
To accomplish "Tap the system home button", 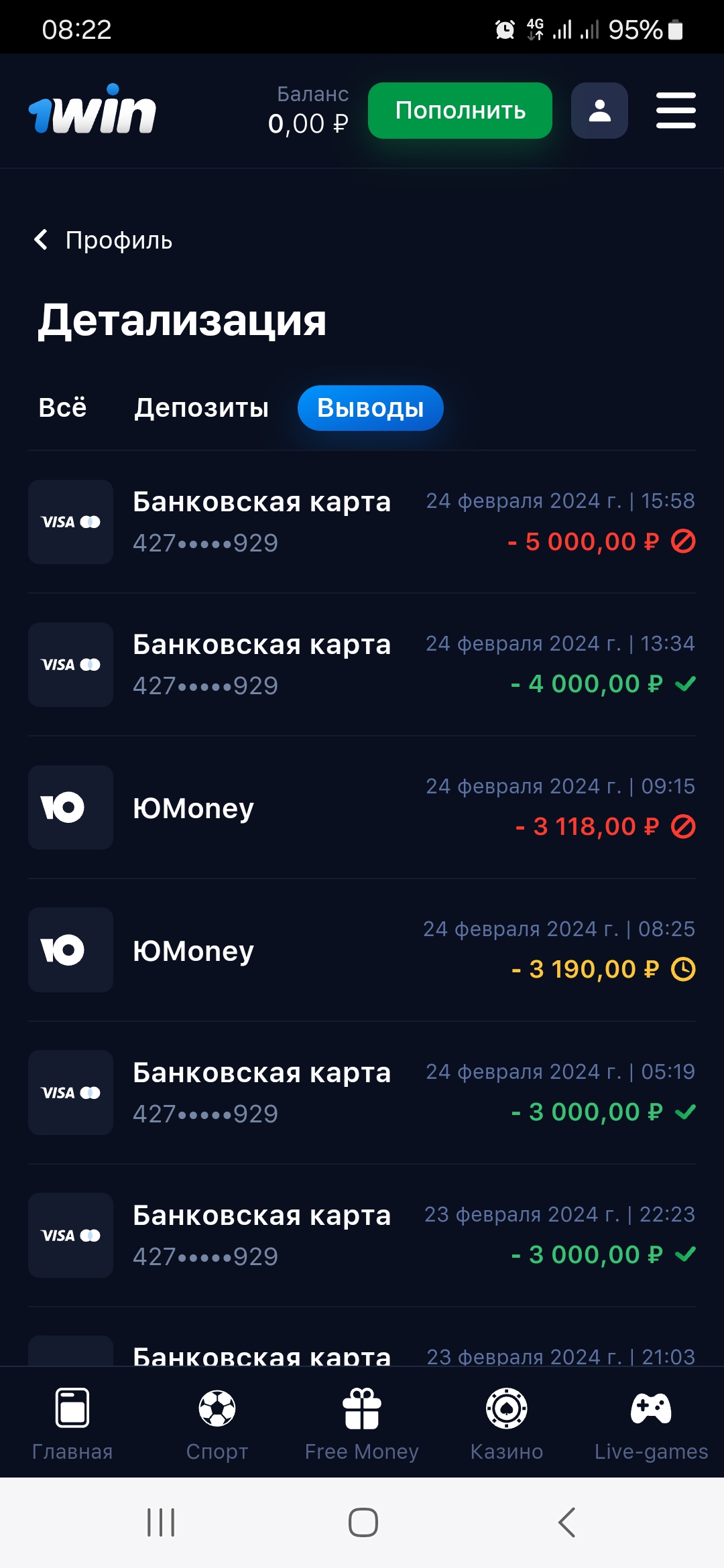I will [x=363, y=1522].
